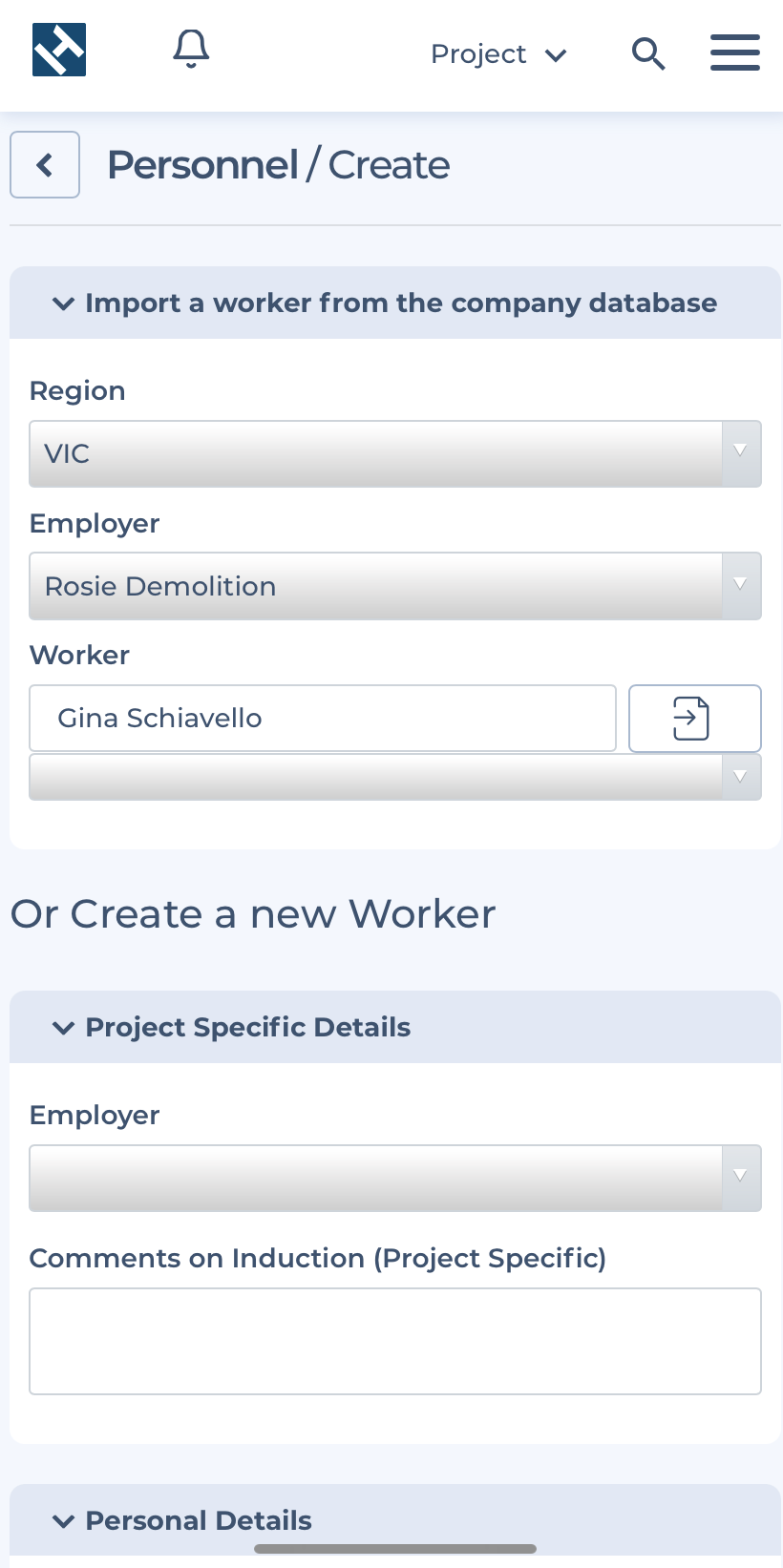The width and height of the screenshot is (783, 1568).
Task: Open the notifications bell
Action: point(191,50)
